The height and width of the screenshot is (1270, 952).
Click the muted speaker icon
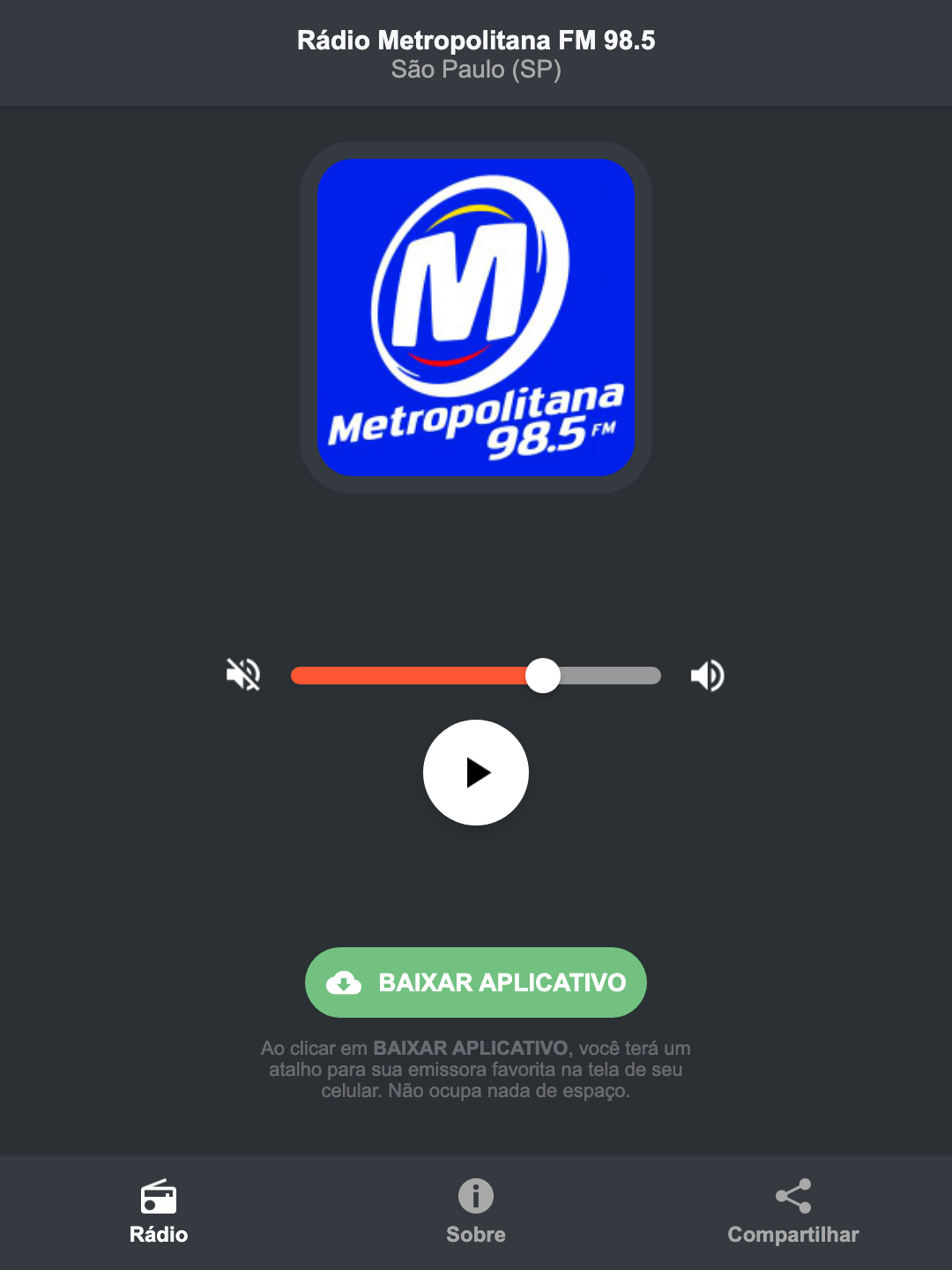[243, 675]
